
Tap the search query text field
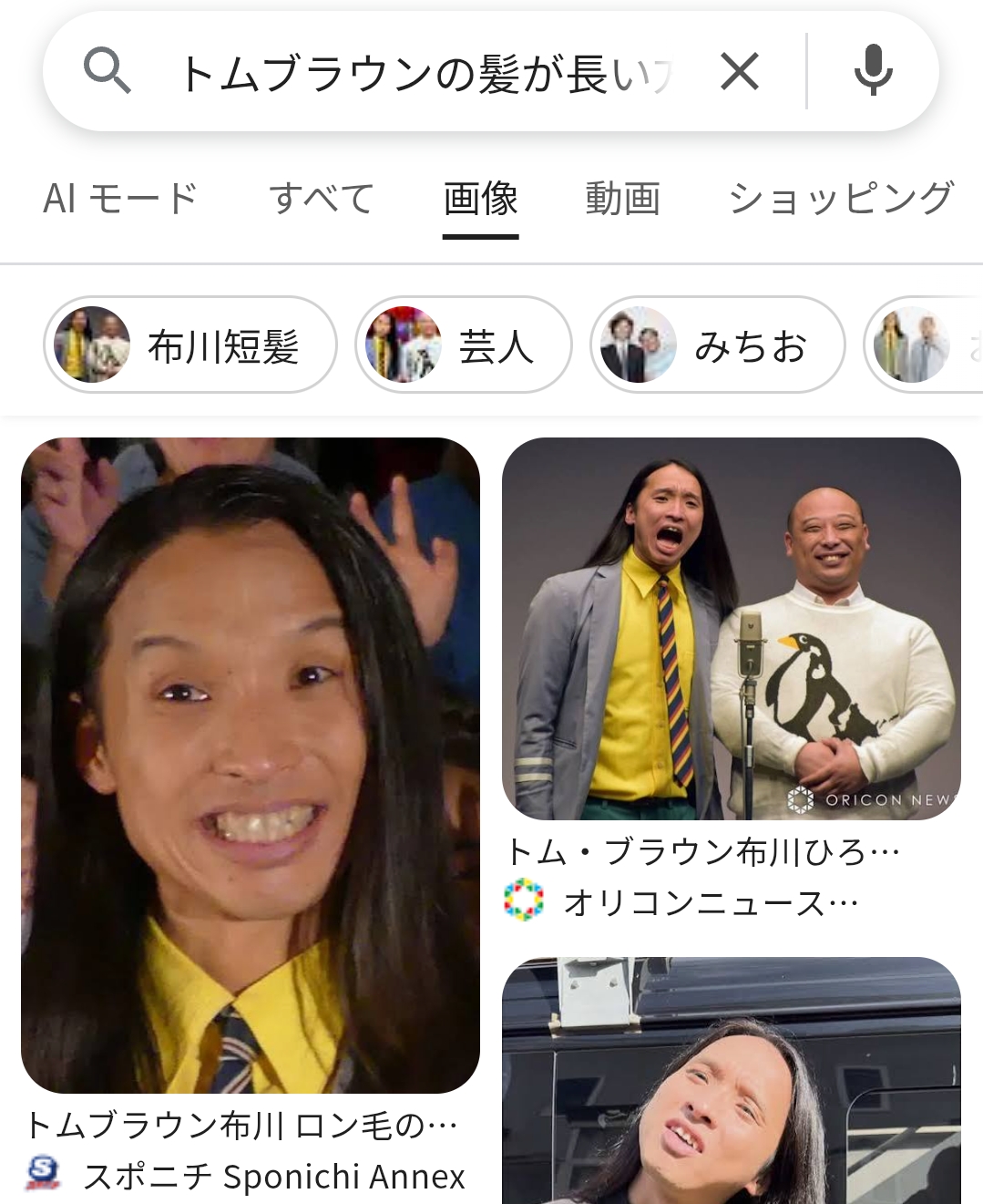pos(424,73)
